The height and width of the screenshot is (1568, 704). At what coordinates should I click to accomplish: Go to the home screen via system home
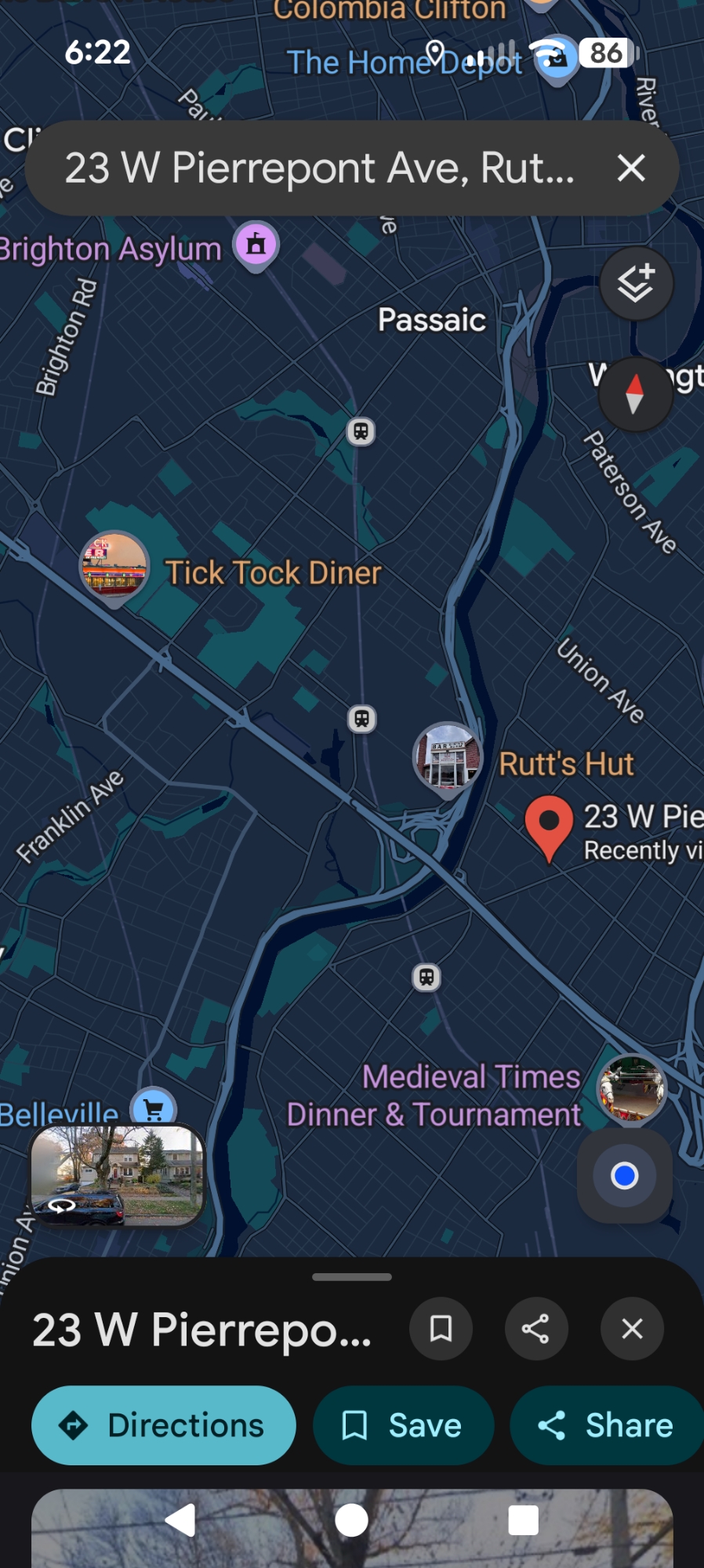point(352,1520)
